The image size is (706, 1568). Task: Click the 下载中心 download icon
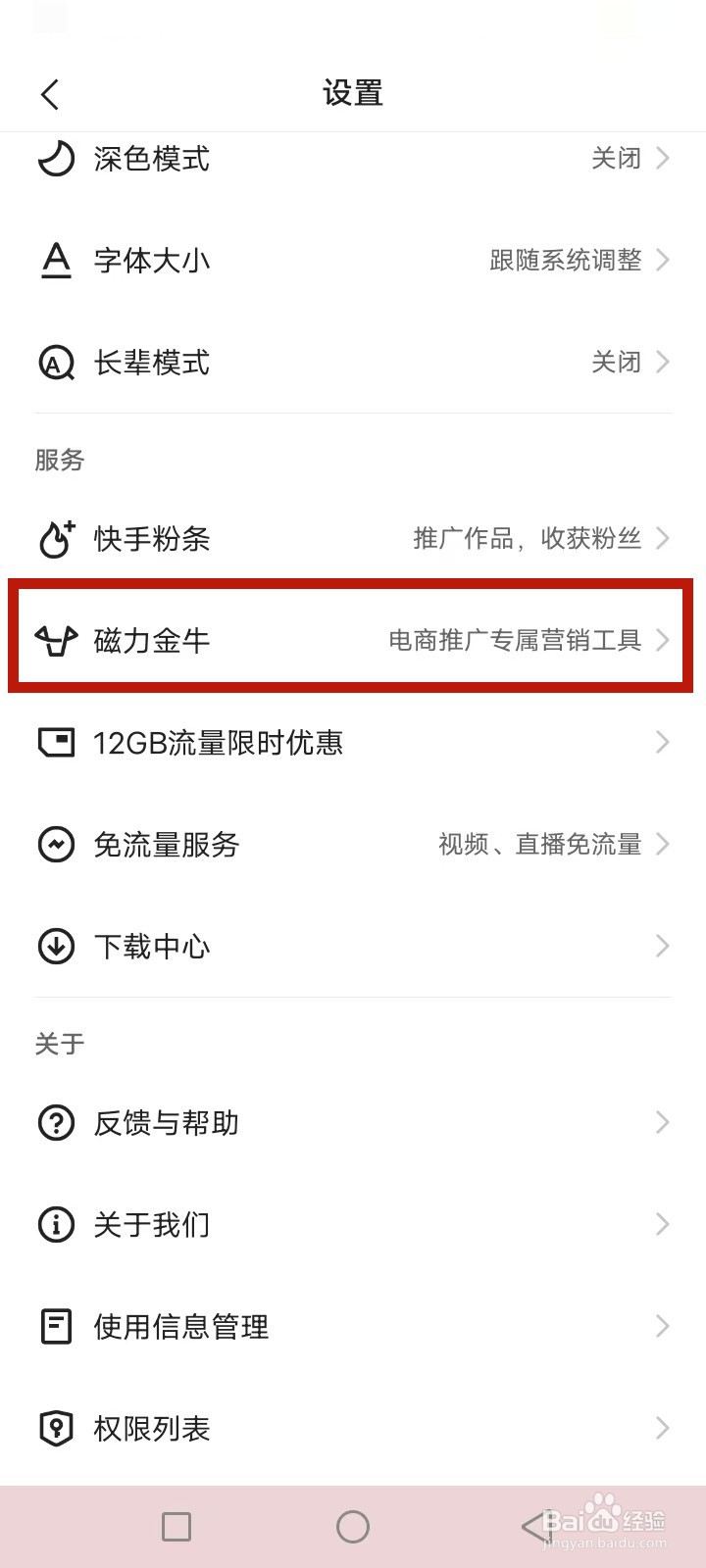pos(56,946)
